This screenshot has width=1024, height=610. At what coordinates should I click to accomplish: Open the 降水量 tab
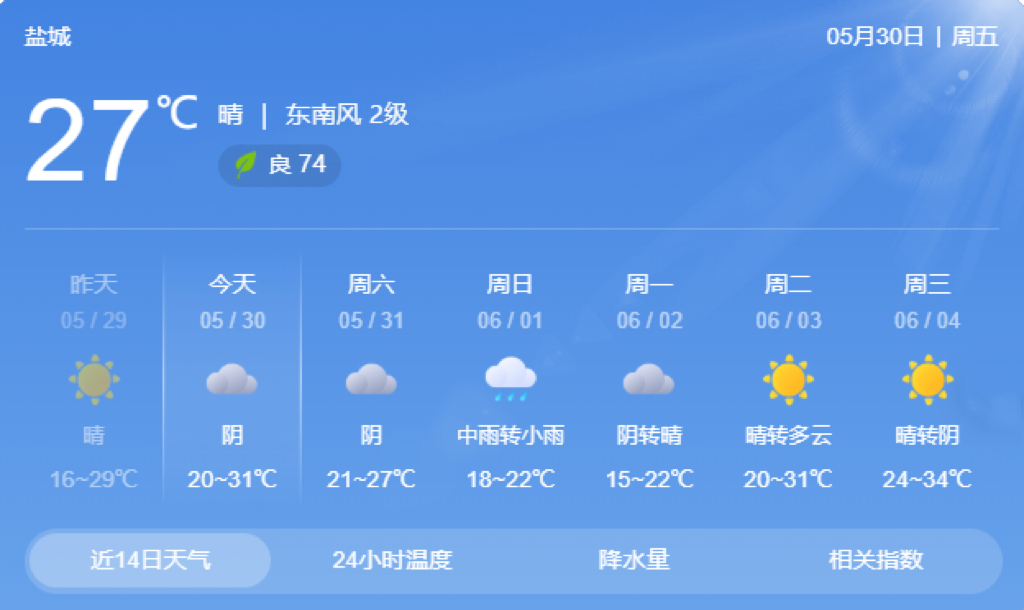(x=634, y=560)
